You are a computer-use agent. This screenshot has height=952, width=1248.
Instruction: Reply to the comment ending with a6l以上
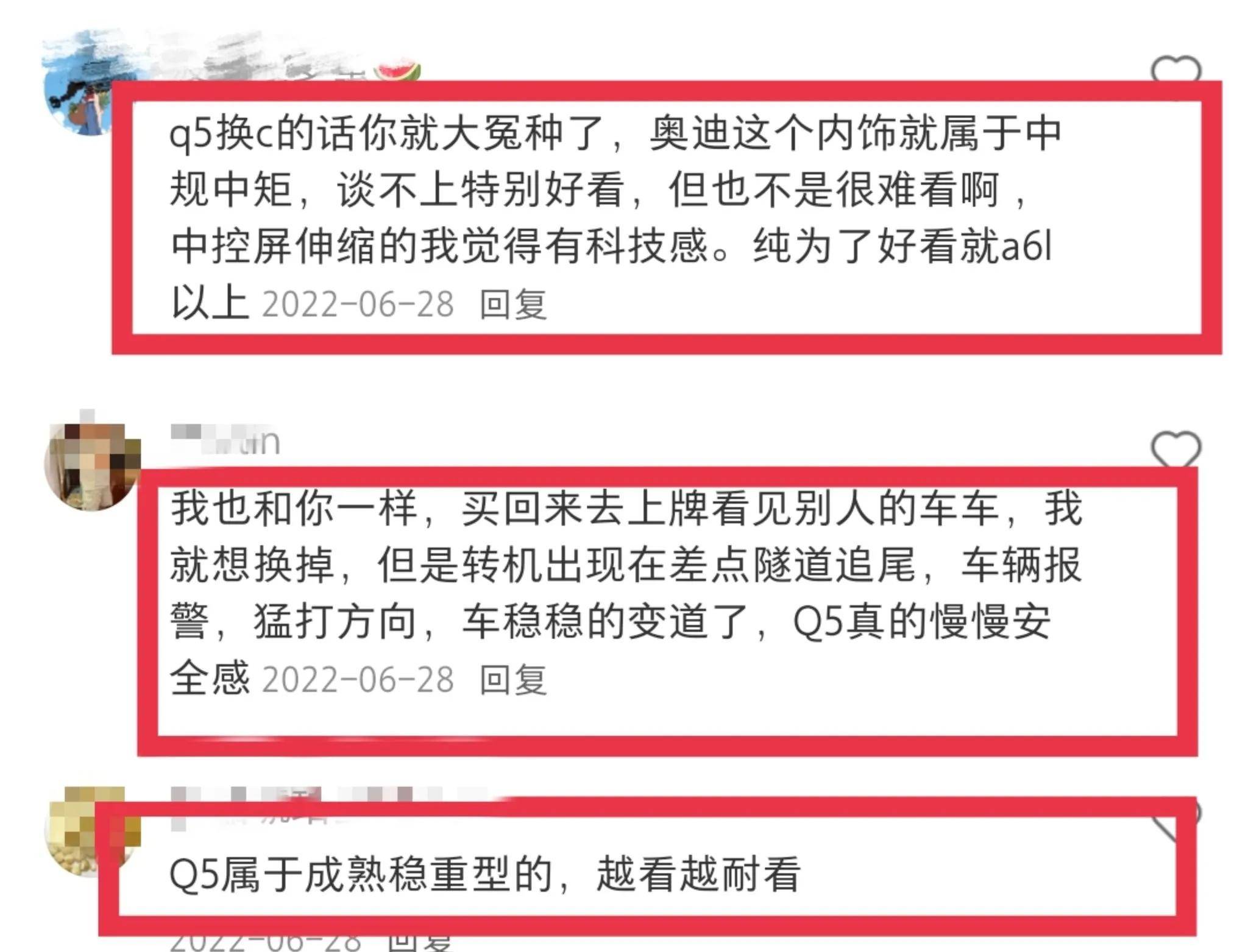[512, 304]
